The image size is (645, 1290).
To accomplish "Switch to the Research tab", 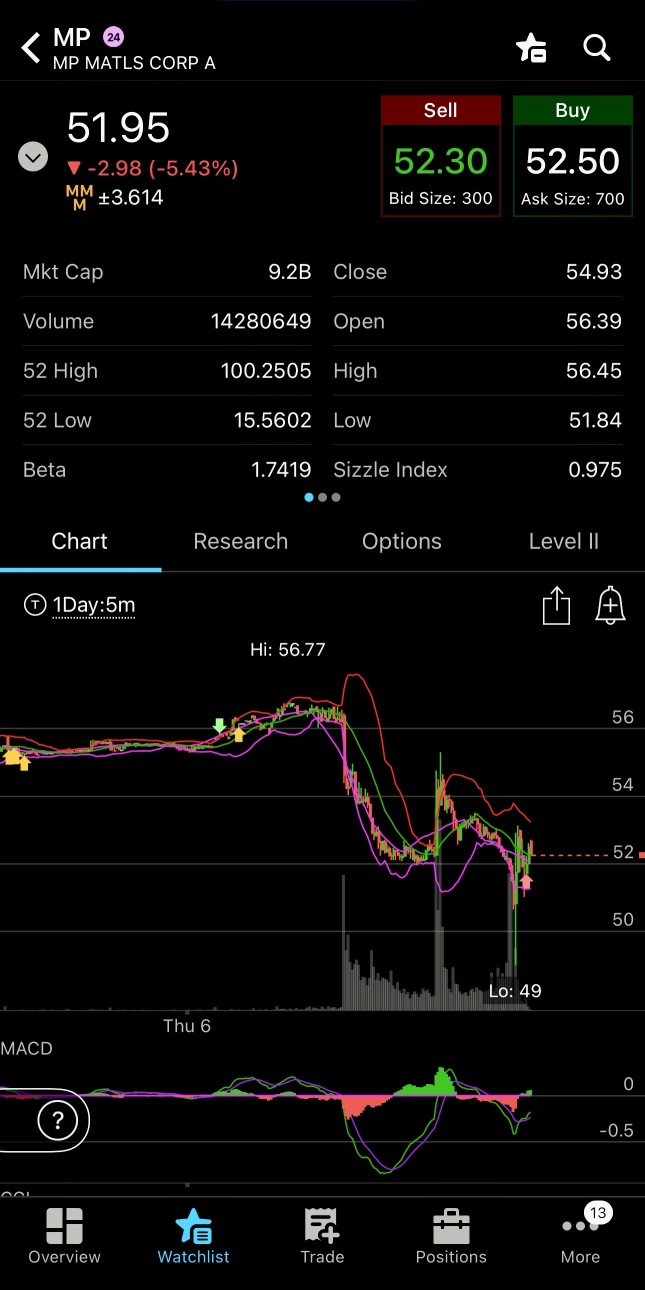I will coord(240,541).
